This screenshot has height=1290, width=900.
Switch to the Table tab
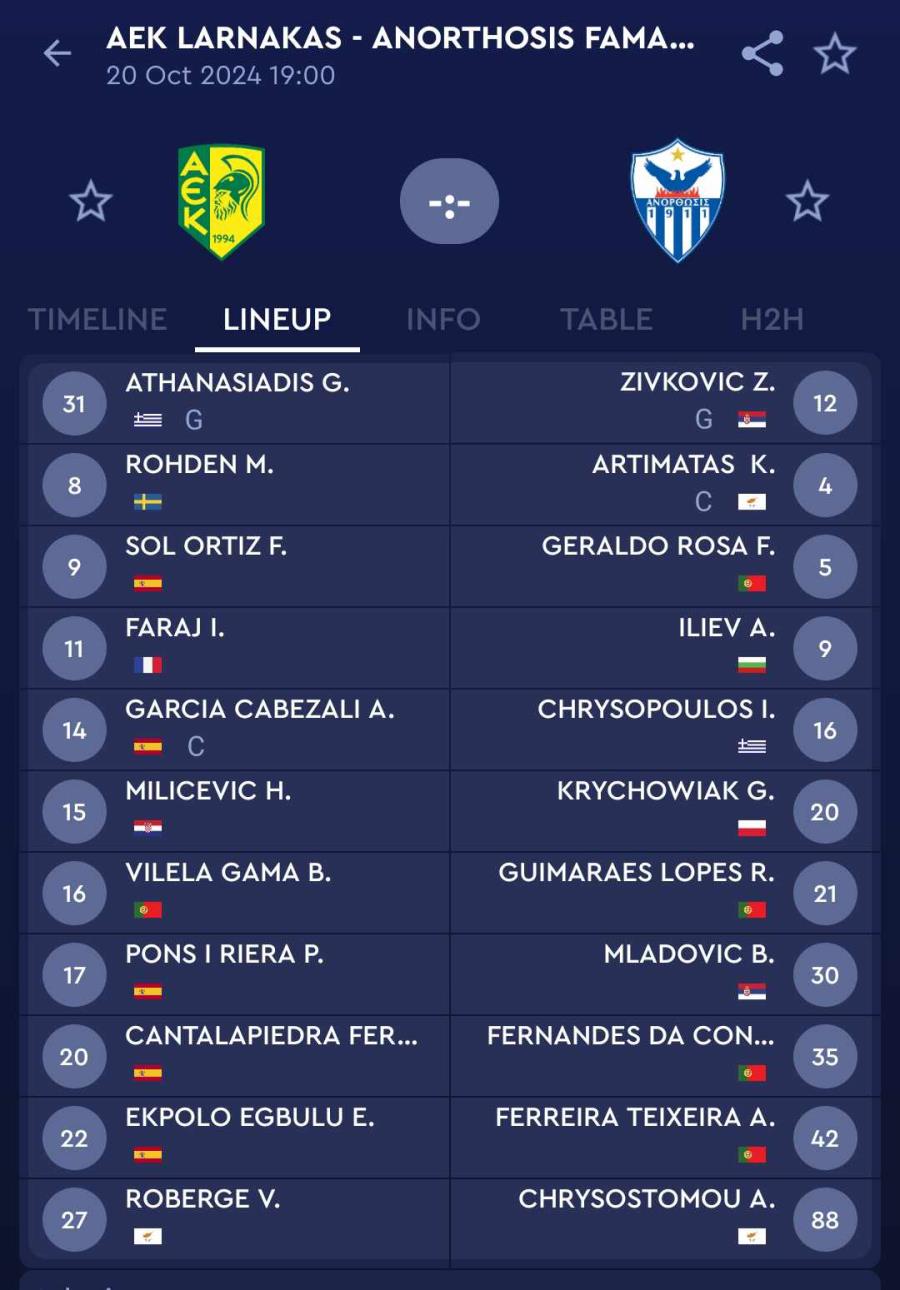point(606,320)
